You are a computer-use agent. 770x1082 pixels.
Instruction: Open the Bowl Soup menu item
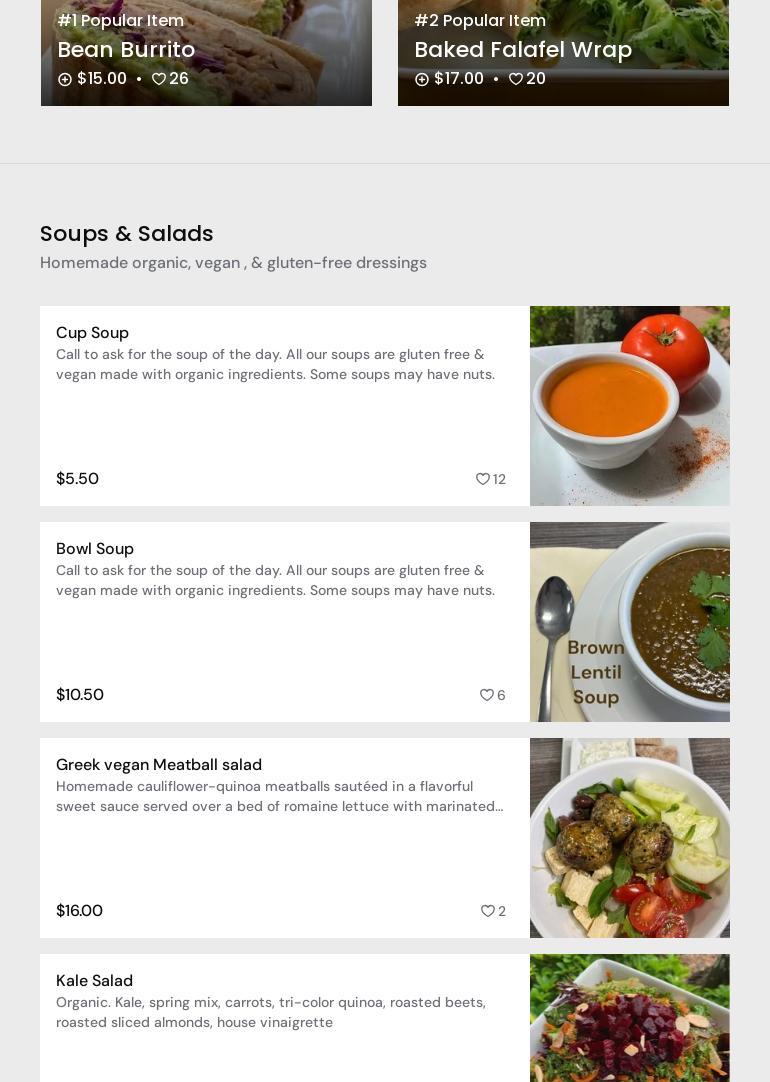tap(284, 621)
